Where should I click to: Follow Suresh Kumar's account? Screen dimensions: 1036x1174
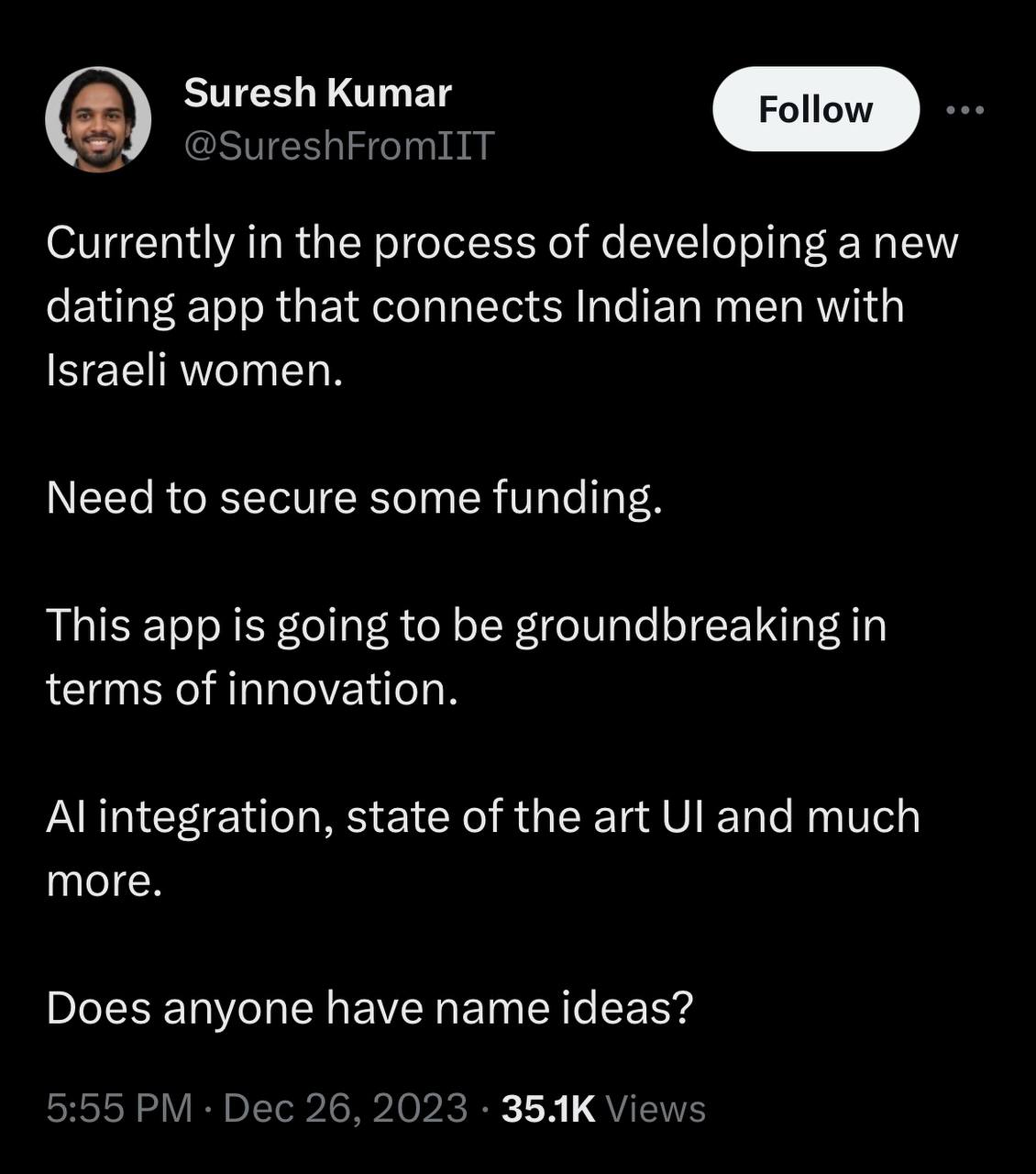815,109
